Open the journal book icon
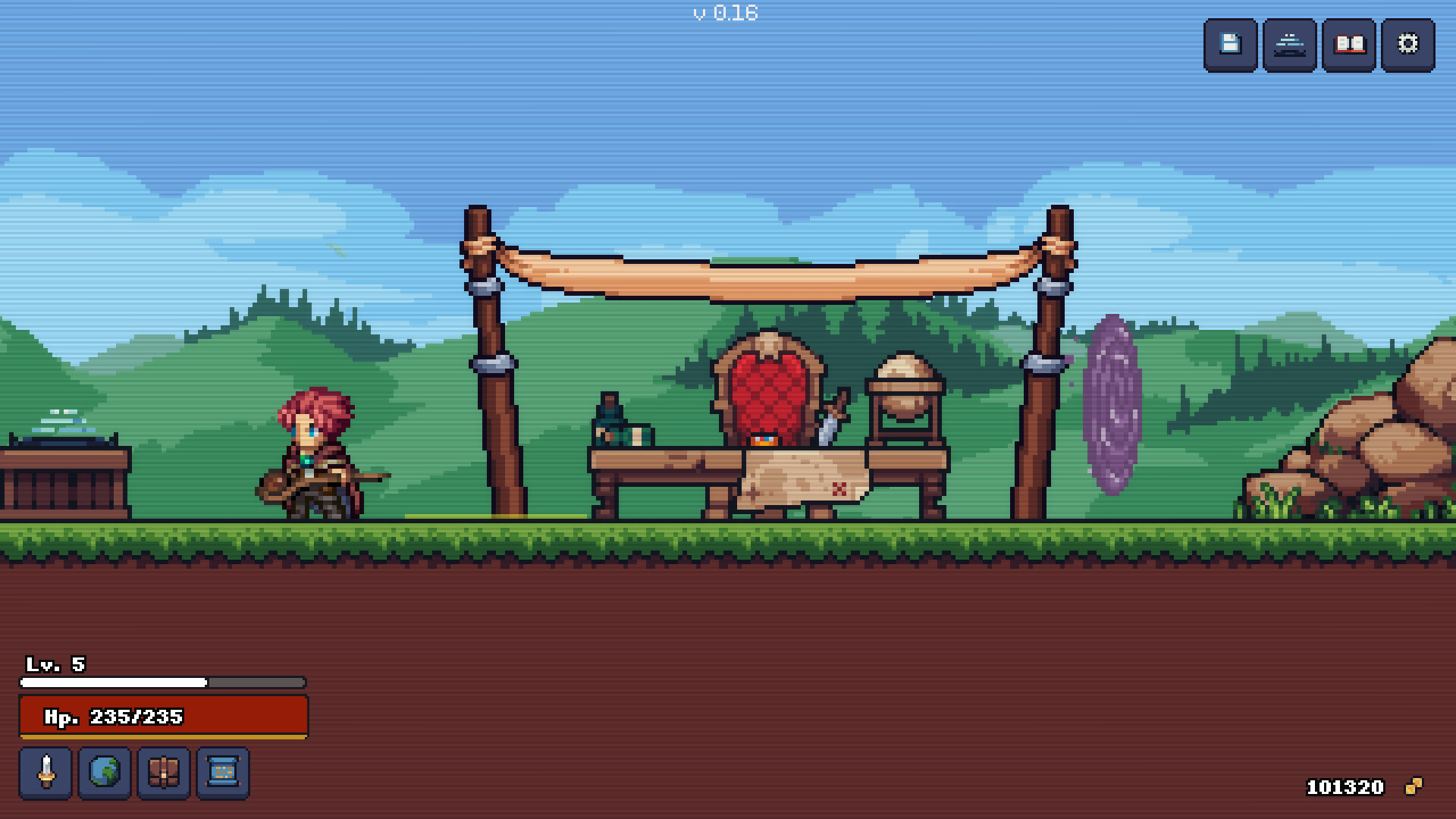 [x=1348, y=45]
